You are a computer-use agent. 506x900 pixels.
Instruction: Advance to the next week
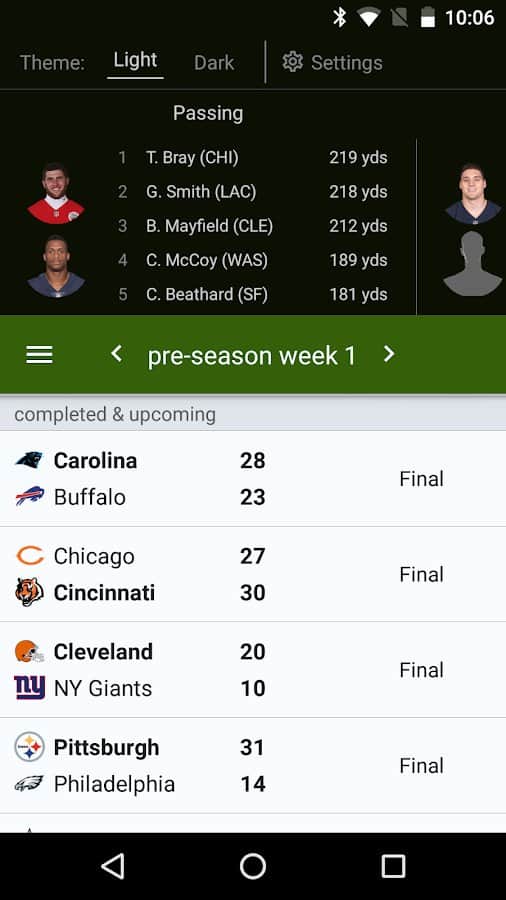[389, 354]
